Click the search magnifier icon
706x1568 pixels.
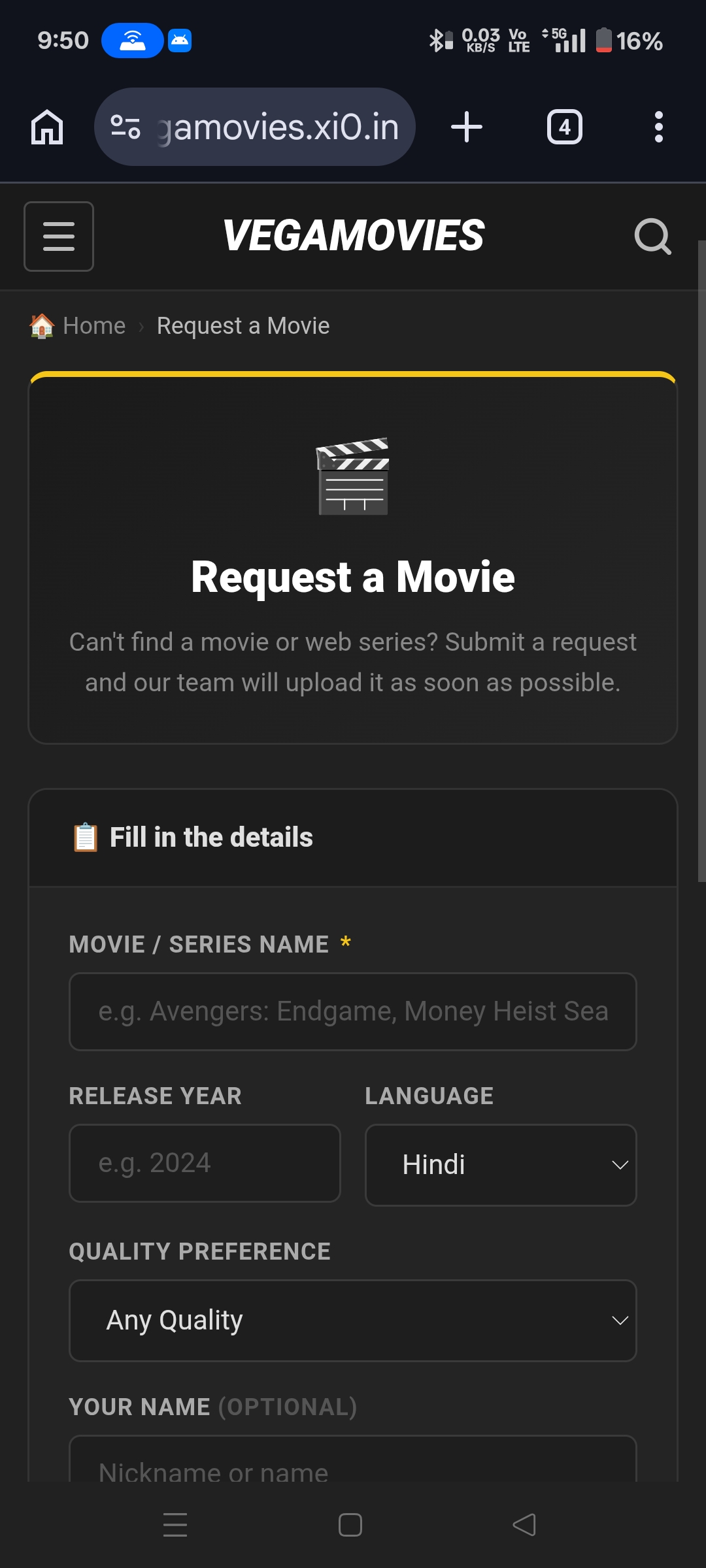point(652,237)
